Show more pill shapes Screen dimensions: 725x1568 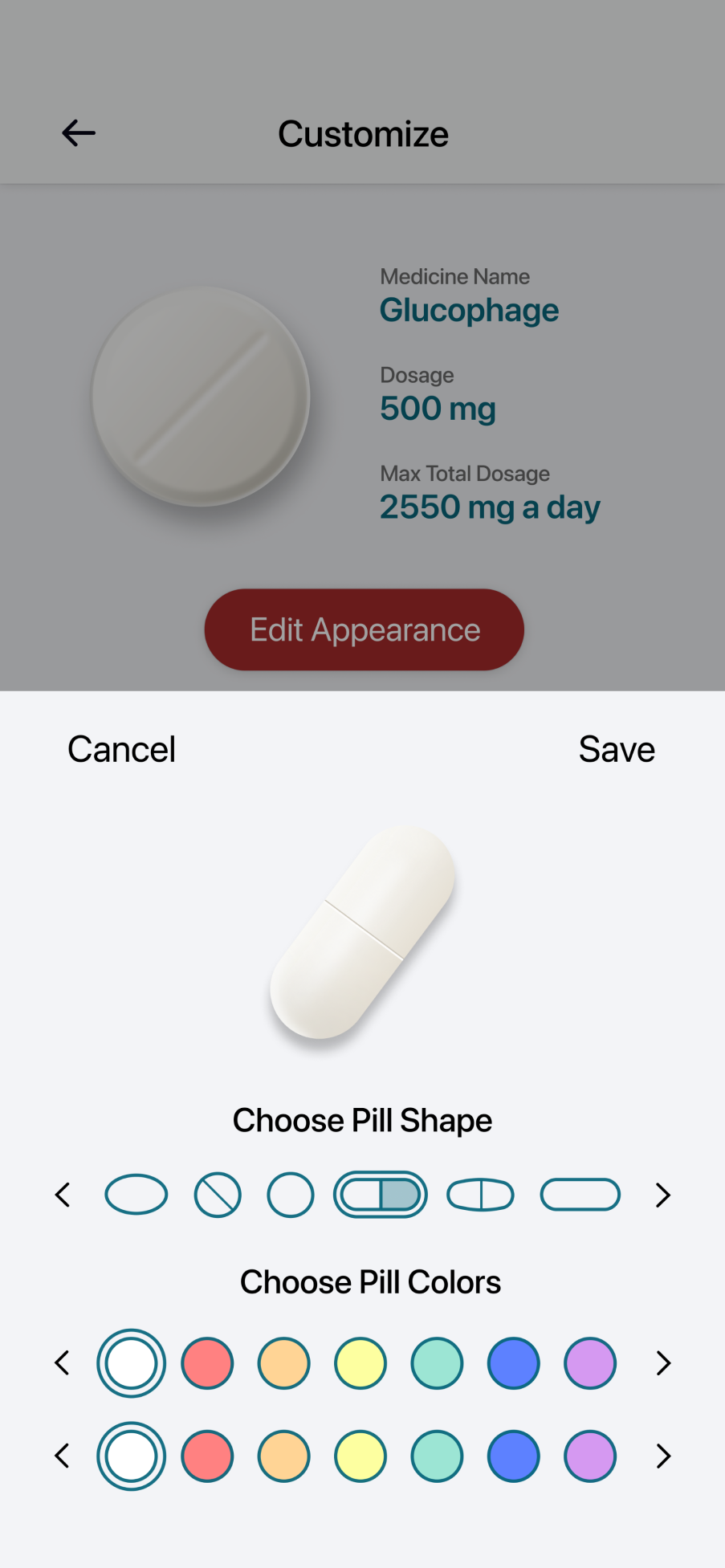tap(662, 1195)
